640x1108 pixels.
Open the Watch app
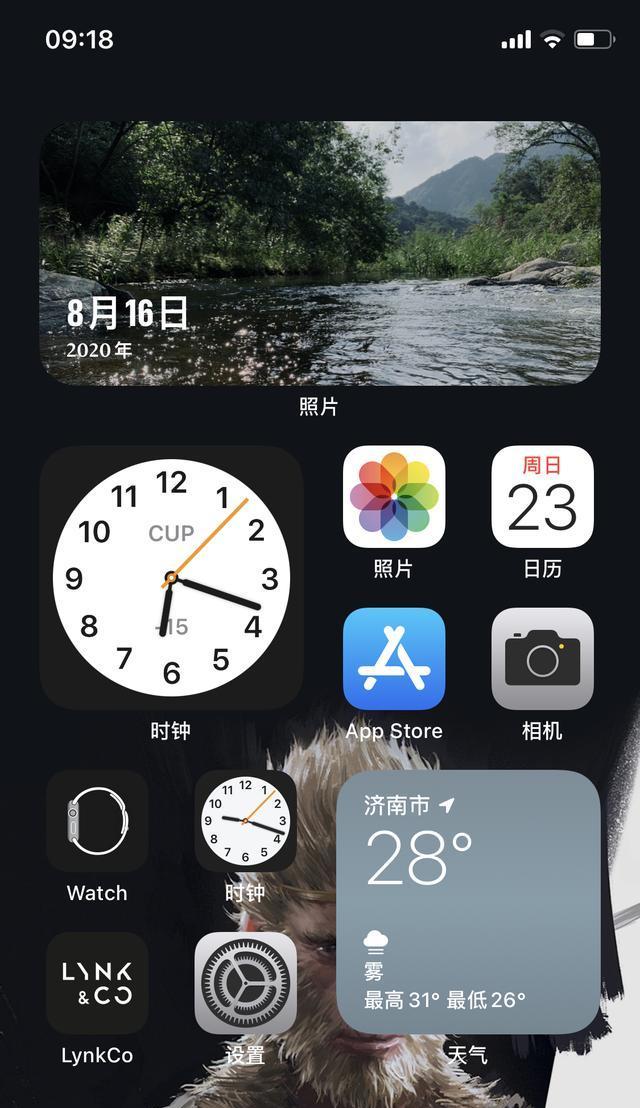point(97,821)
